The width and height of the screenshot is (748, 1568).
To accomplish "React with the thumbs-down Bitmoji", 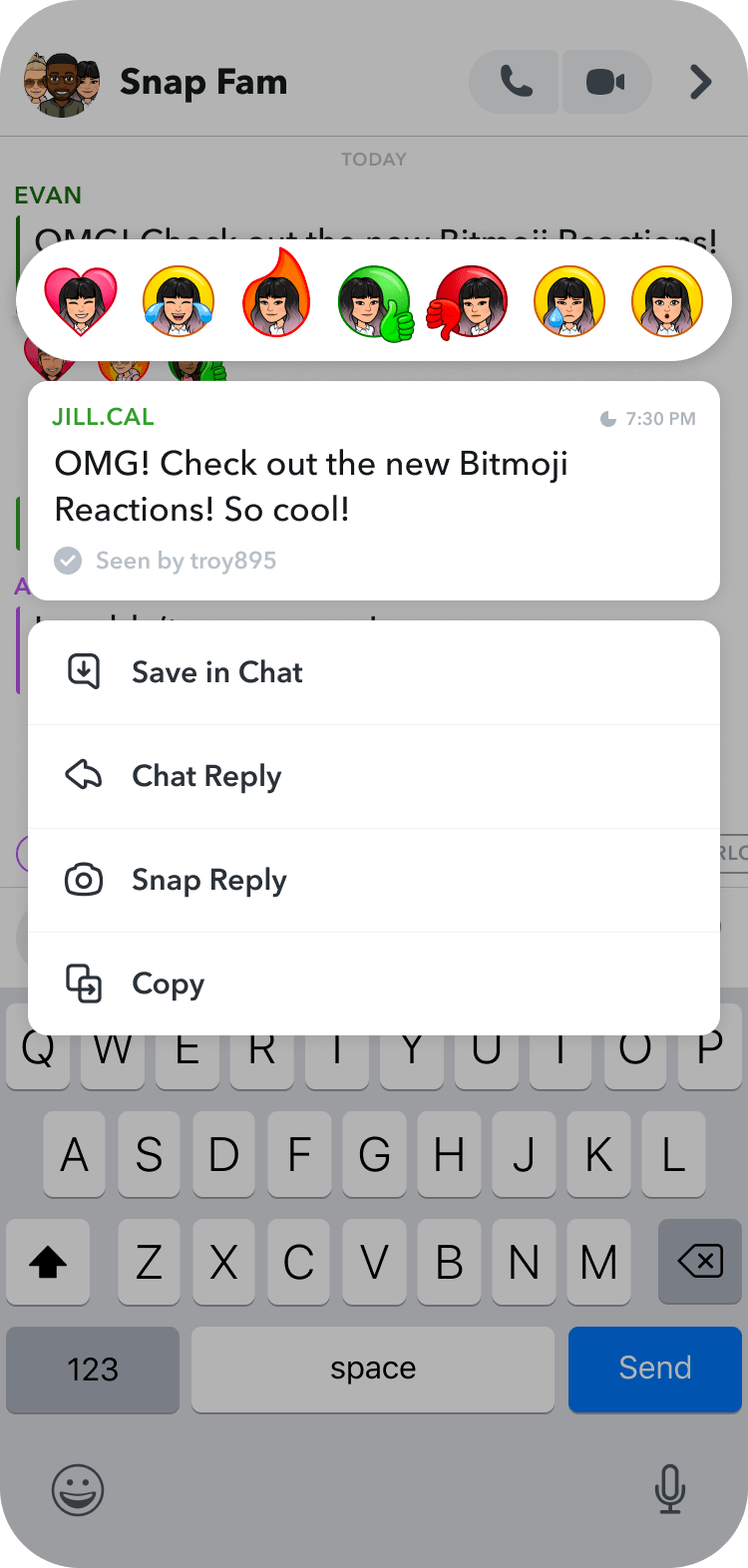I will [469, 301].
